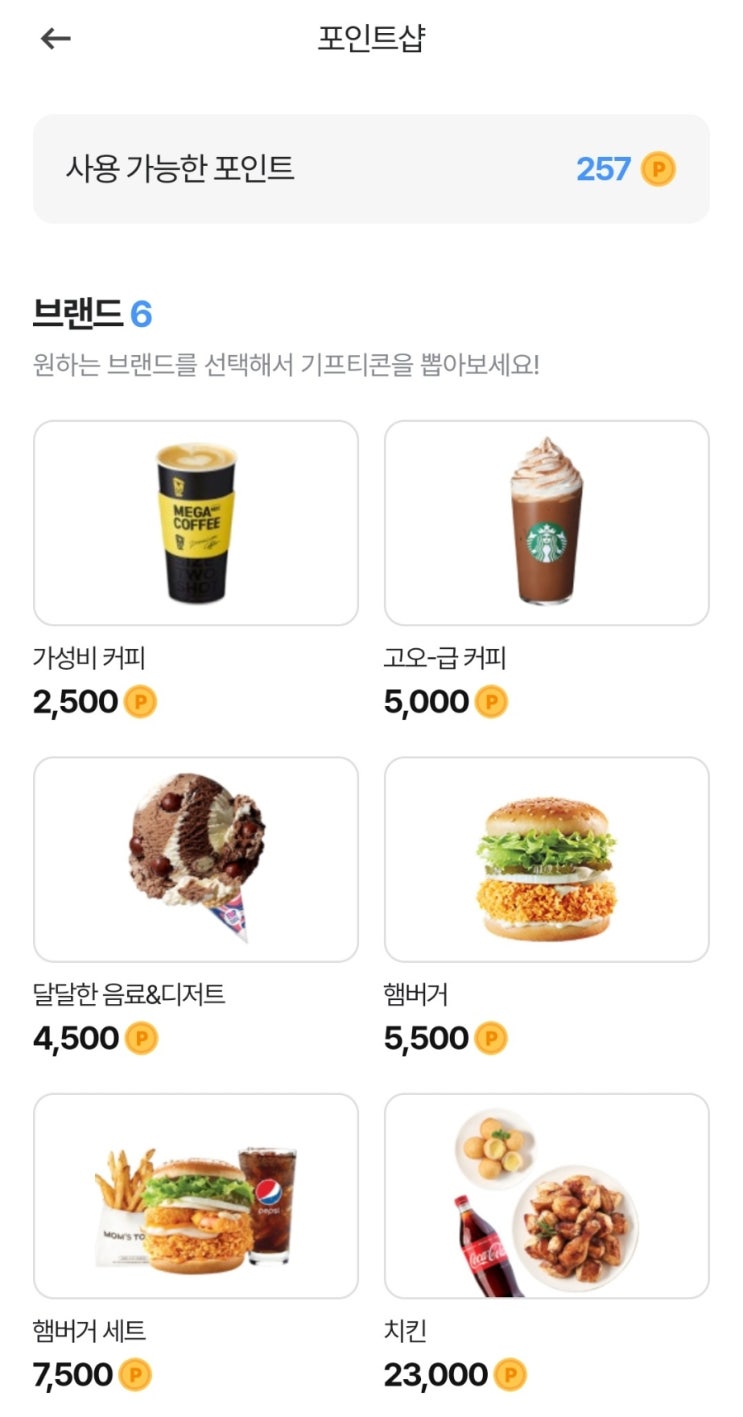Choose the 달달한 음료&디저트 card

coord(196,859)
